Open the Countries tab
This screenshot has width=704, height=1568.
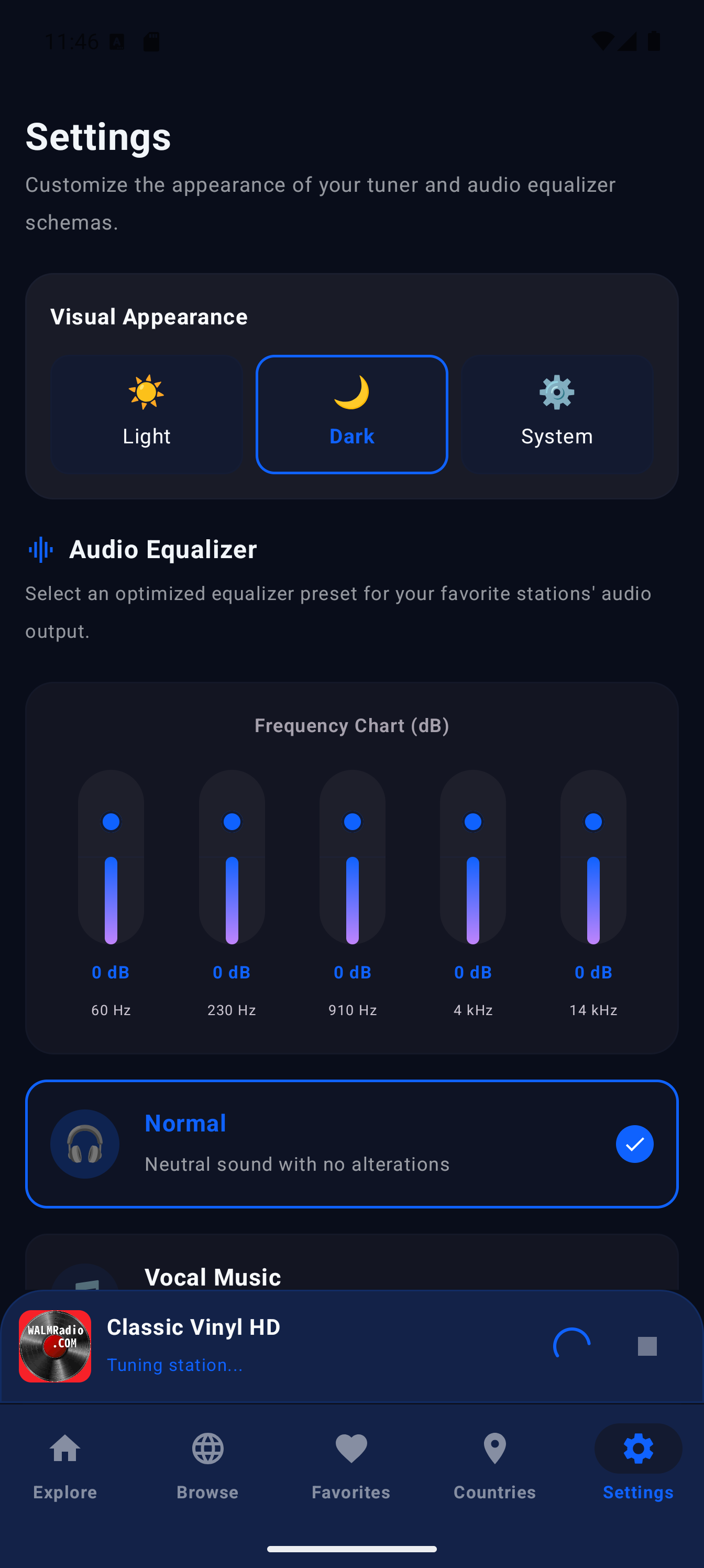tap(494, 1466)
